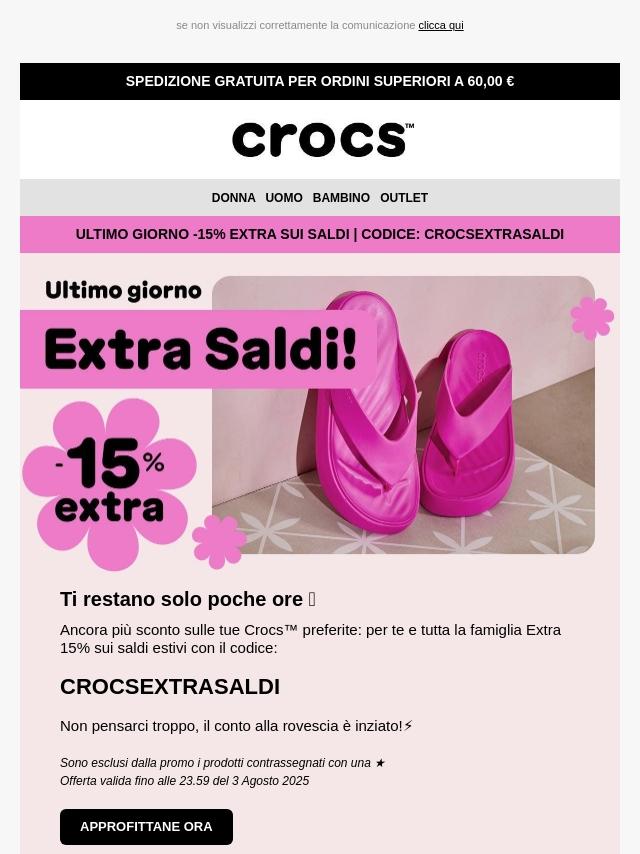Open the UOMO category
This screenshot has width=640, height=854.
point(284,198)
